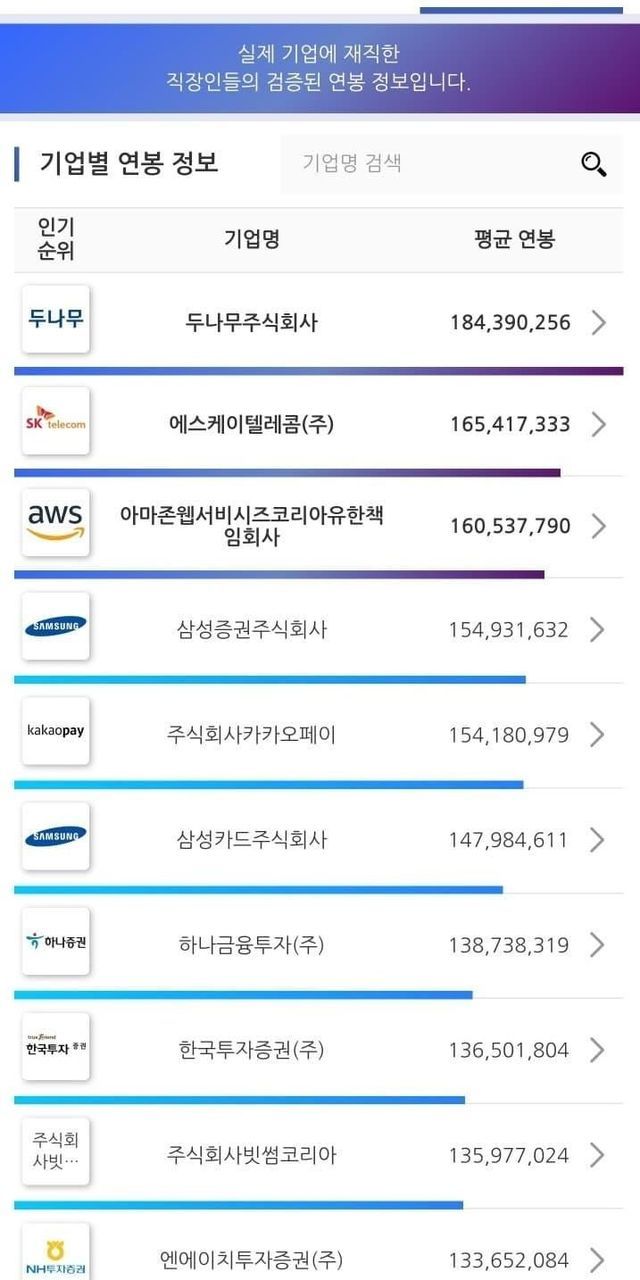Screen dimensions: 640x1280
Task: Open the 에스케이텔레콤(주) salary details
Action: click(x=319, y=424)
